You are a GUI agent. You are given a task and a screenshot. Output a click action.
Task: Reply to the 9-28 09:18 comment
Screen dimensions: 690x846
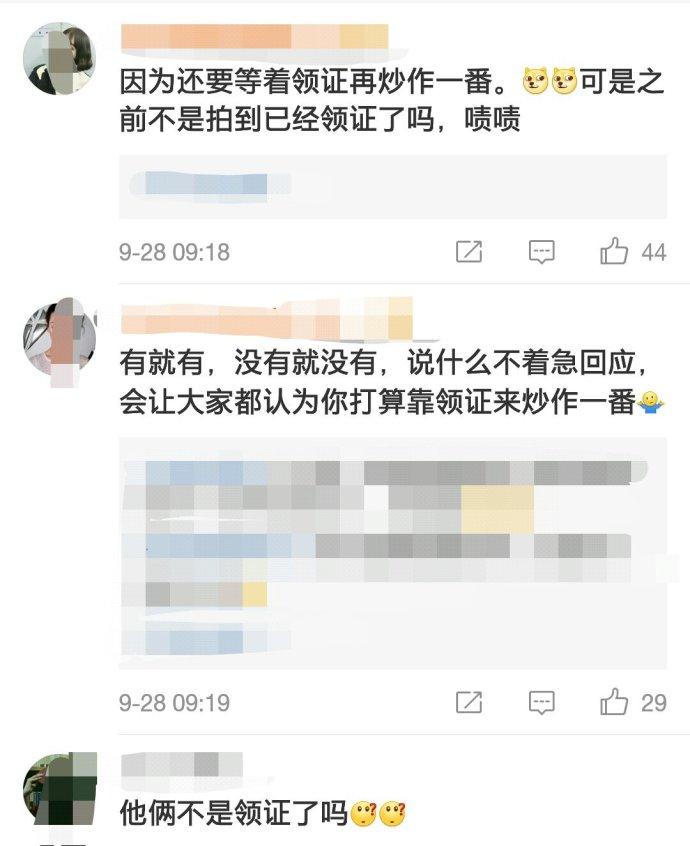click(x=541, y=252)
